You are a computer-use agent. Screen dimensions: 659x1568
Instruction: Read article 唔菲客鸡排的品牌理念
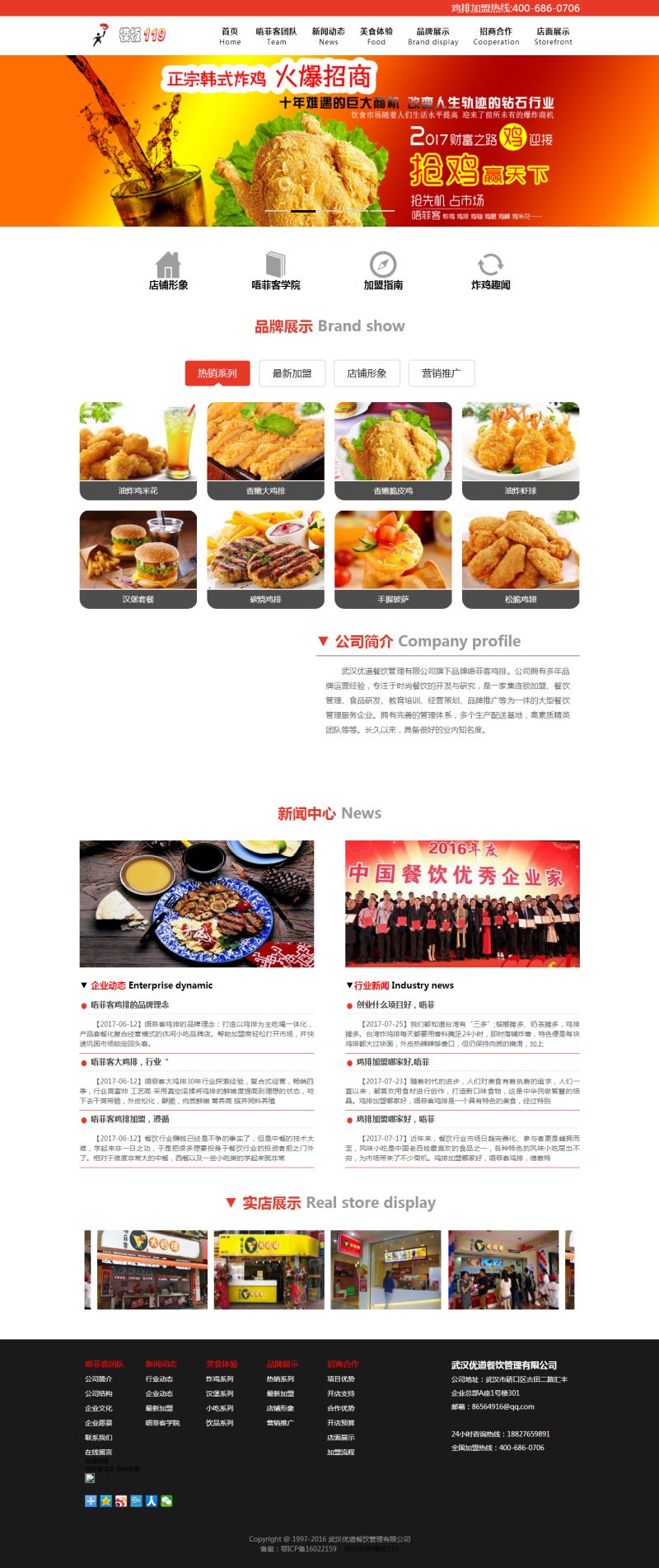[129, 1004]
